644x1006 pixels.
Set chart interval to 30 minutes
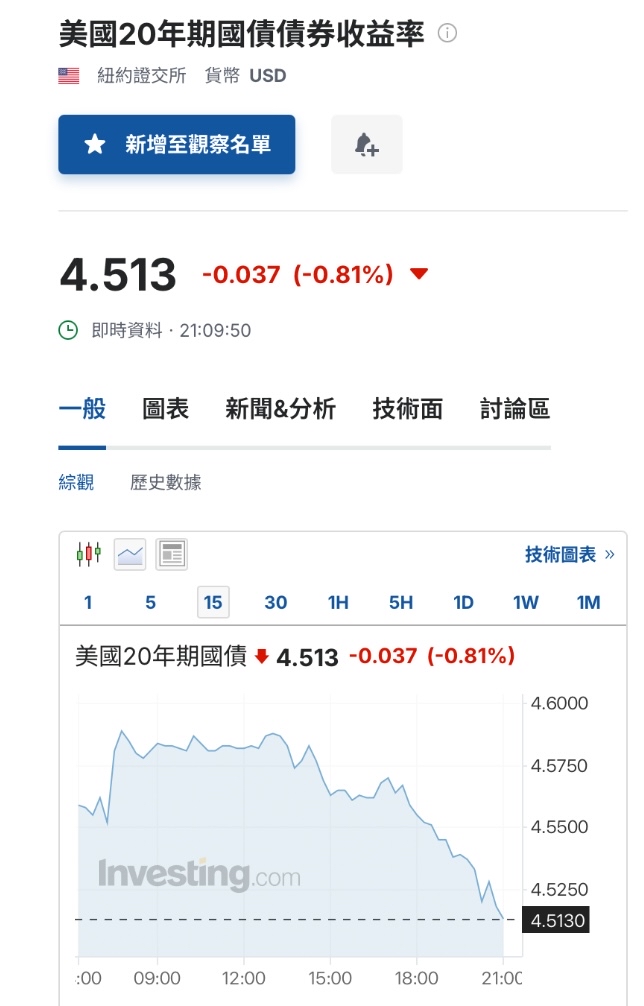point(276,602)
